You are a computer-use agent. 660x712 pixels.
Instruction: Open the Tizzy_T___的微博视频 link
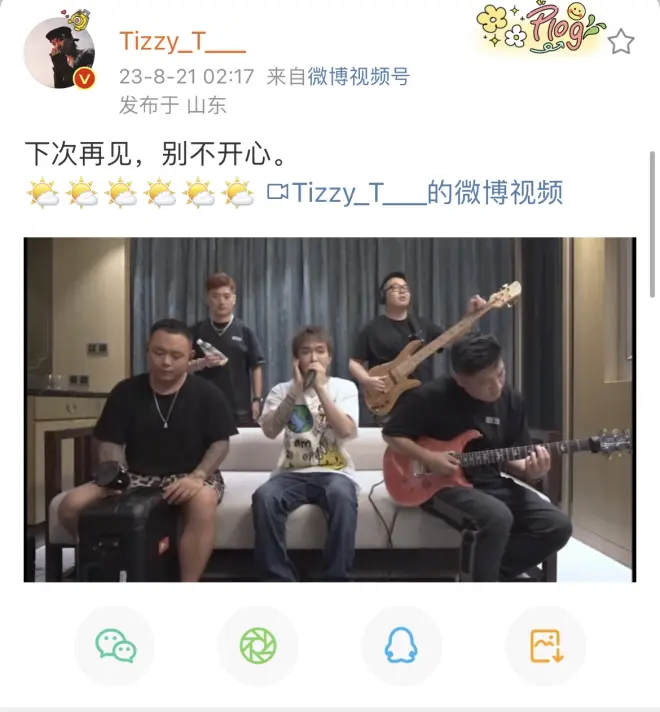click(x=415, y=192)
